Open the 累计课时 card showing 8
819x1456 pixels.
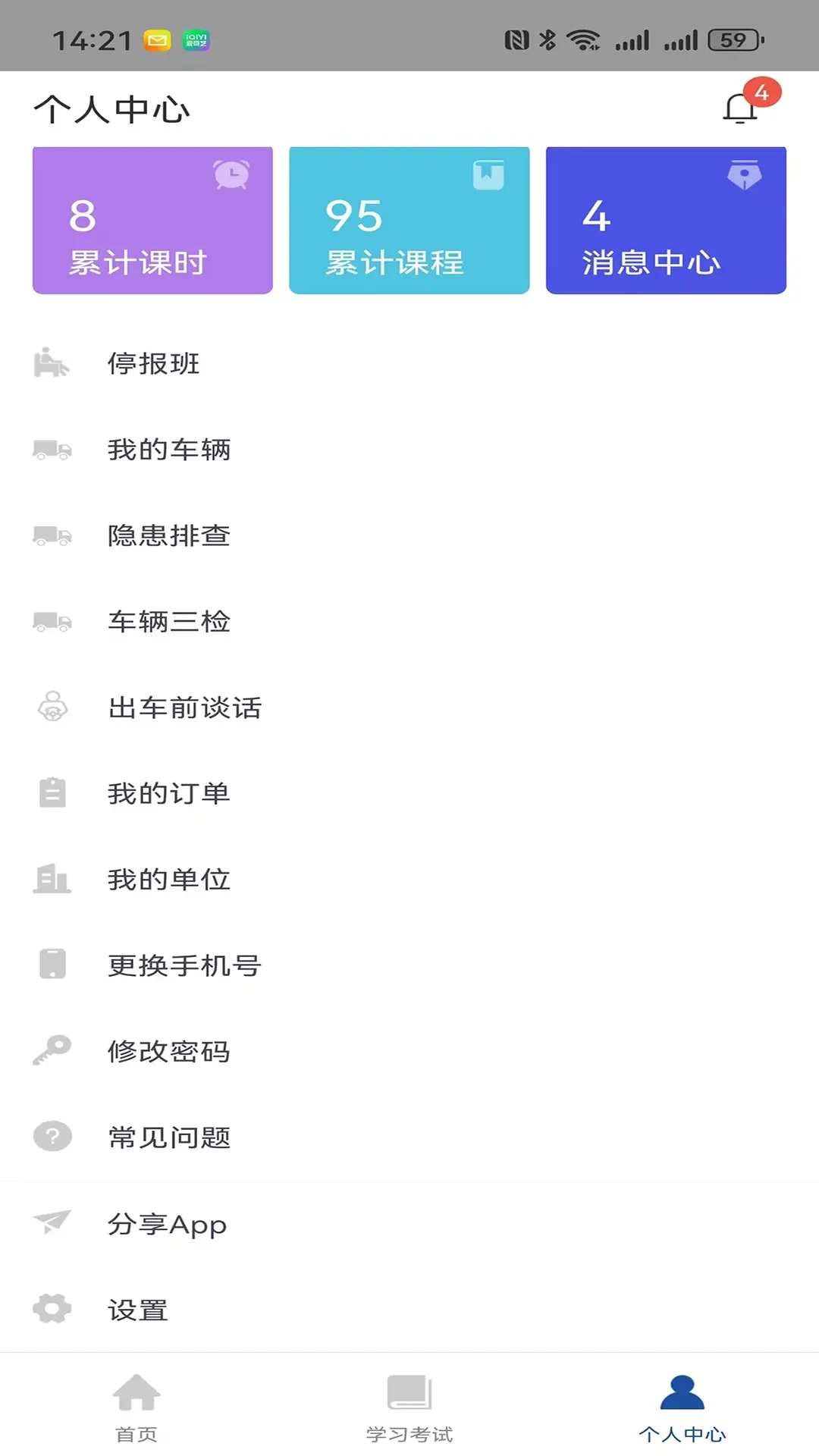point(152,220)
